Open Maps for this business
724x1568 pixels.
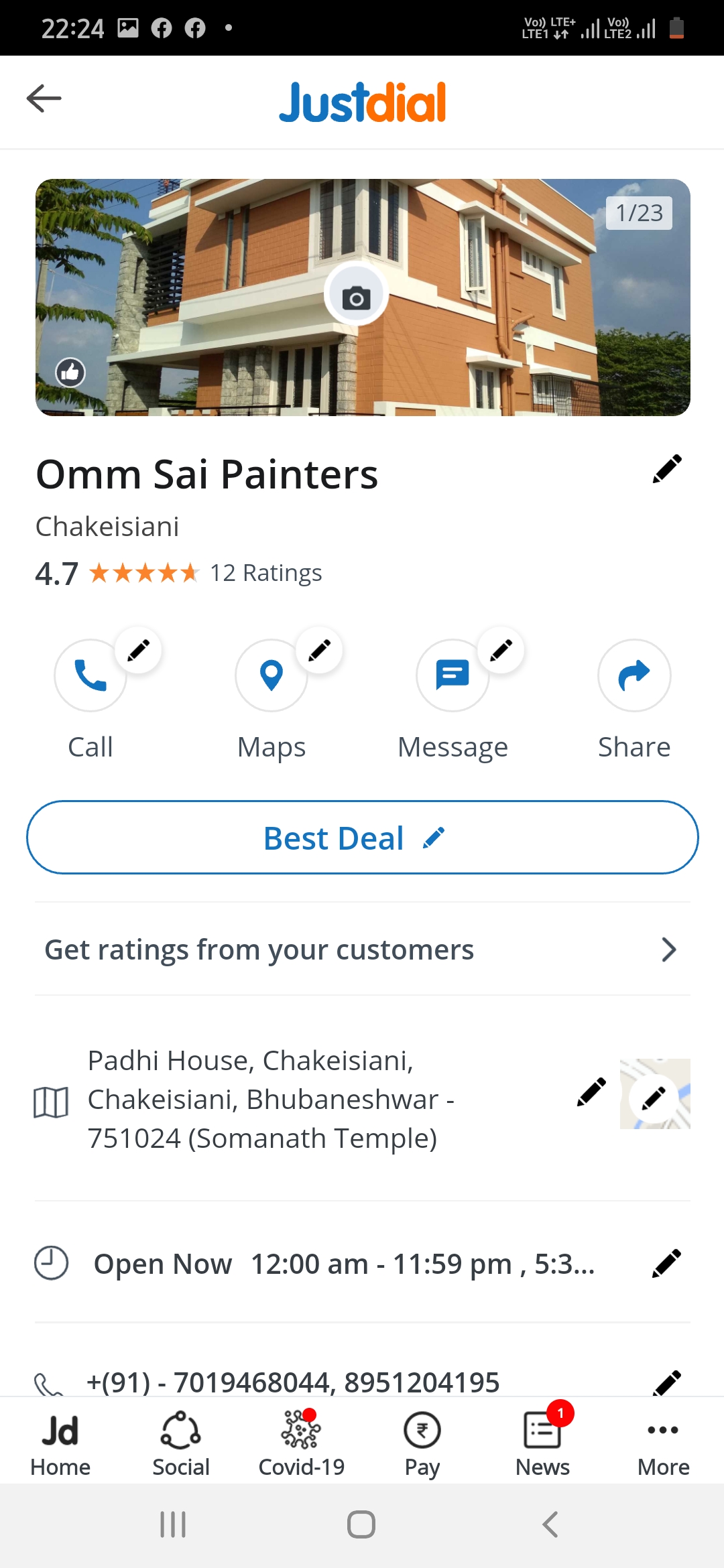point(271,675)
